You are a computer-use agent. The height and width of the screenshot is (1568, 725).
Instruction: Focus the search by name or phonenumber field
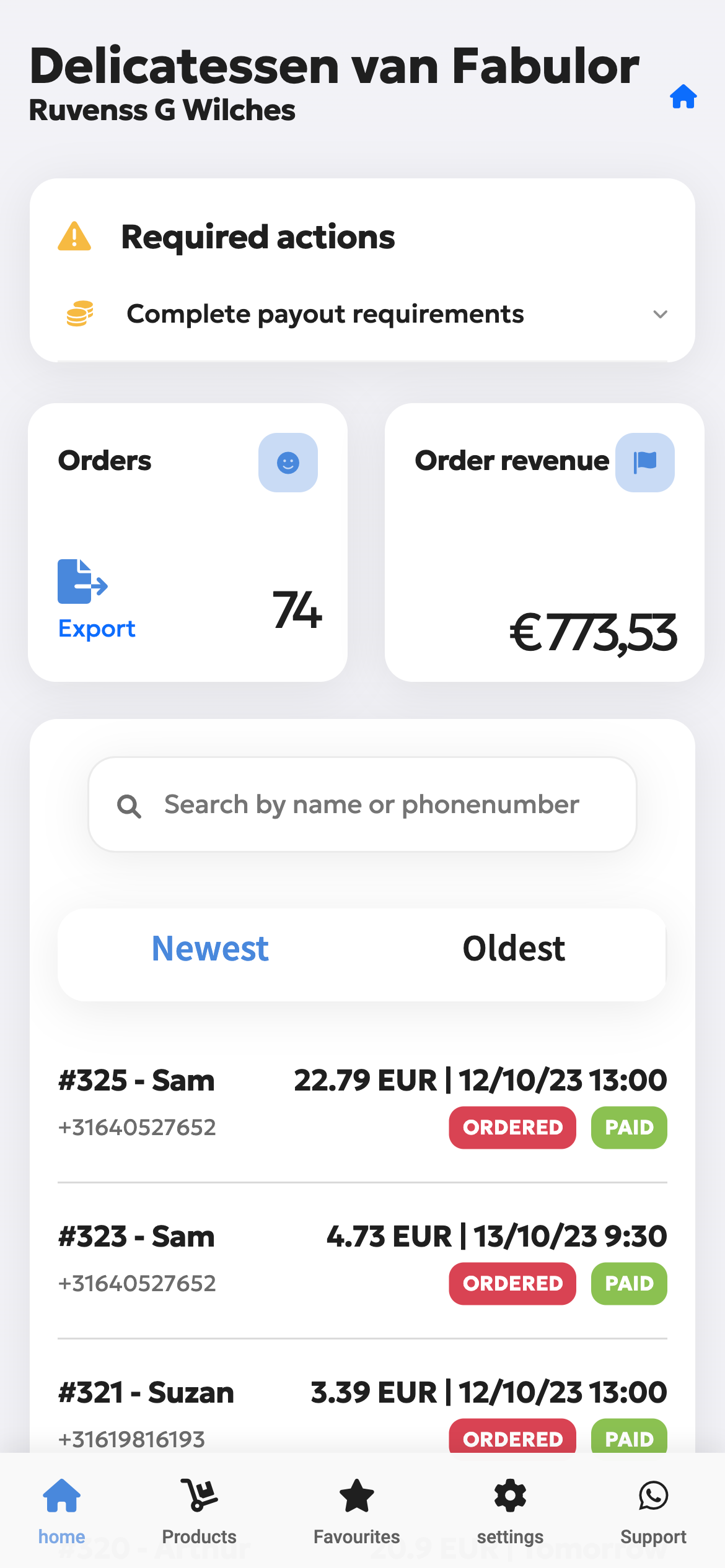371,804
